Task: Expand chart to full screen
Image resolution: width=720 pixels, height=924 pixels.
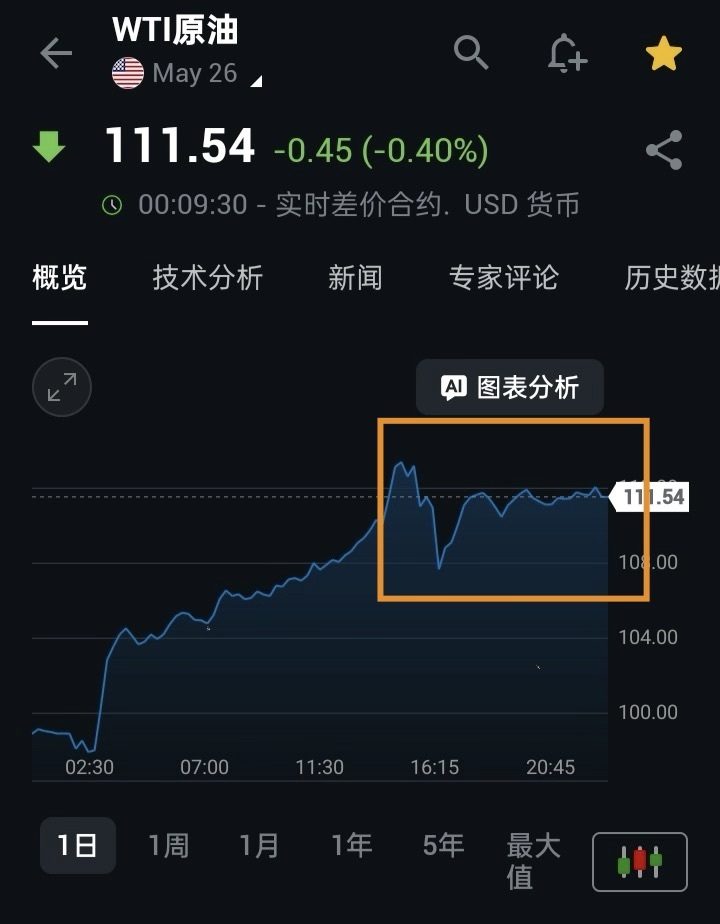Action: [x=62, y=387]
